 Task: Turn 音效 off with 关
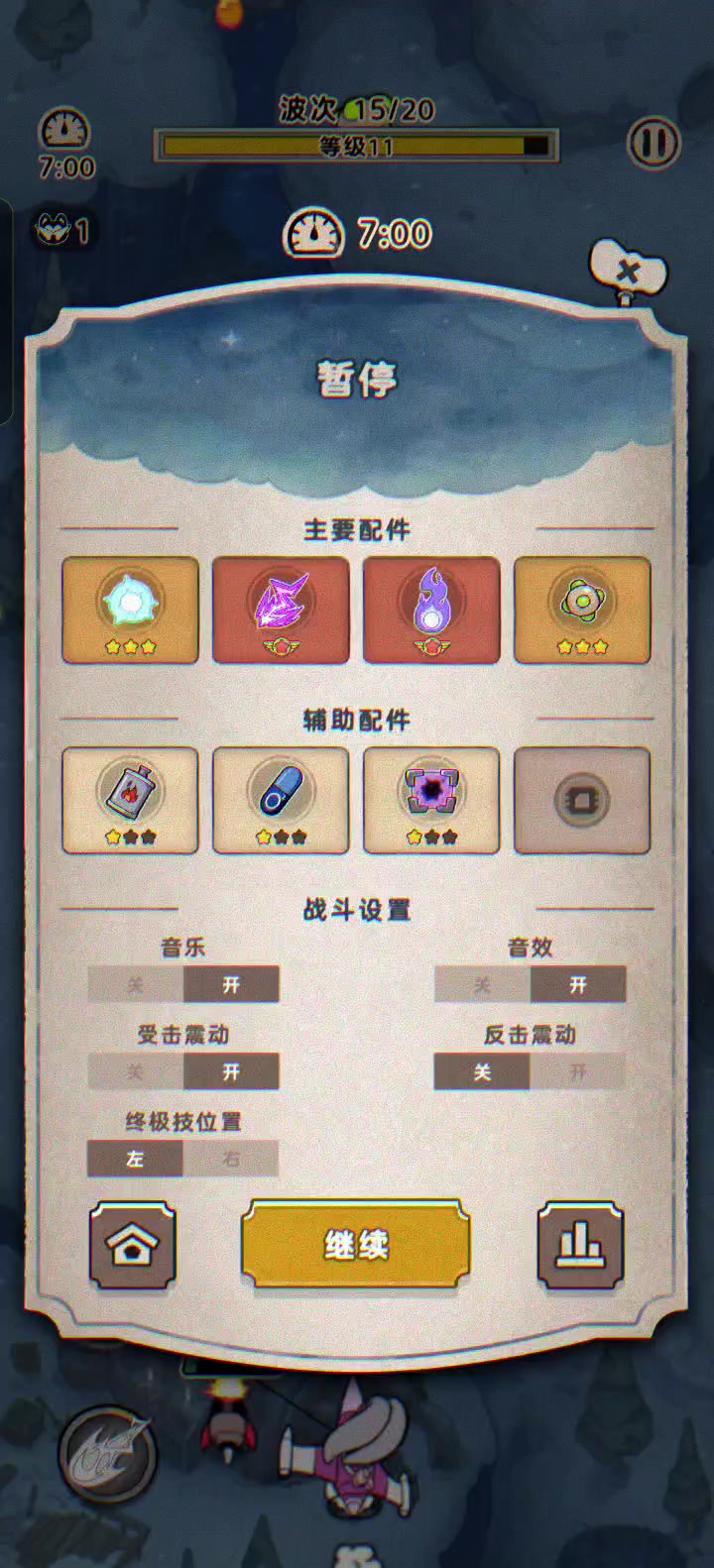tap(482, 984)
